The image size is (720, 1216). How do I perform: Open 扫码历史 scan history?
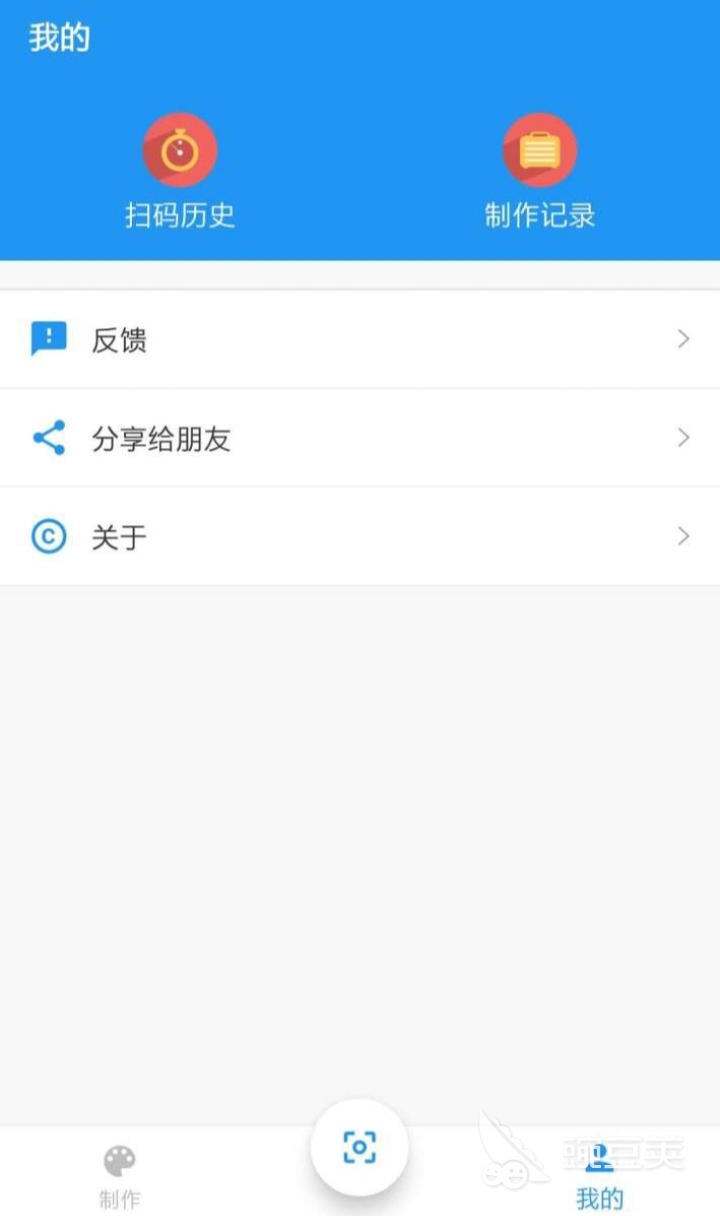pos(180,171)
